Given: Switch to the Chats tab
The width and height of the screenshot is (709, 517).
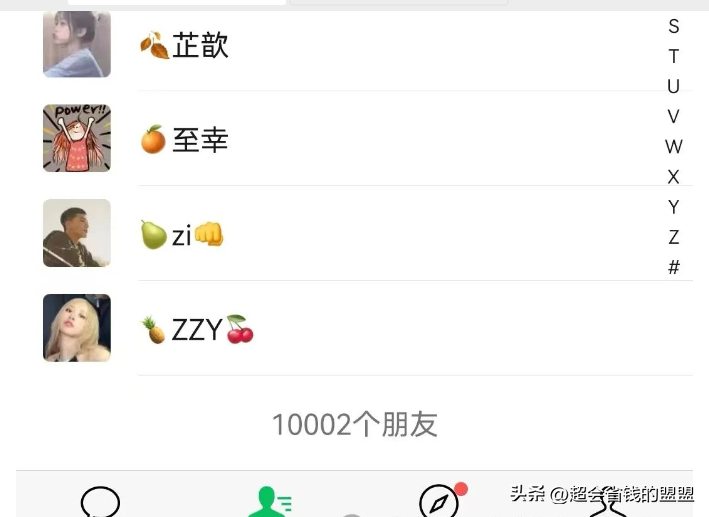Looking at the screenshot, I should coord(100,501).
